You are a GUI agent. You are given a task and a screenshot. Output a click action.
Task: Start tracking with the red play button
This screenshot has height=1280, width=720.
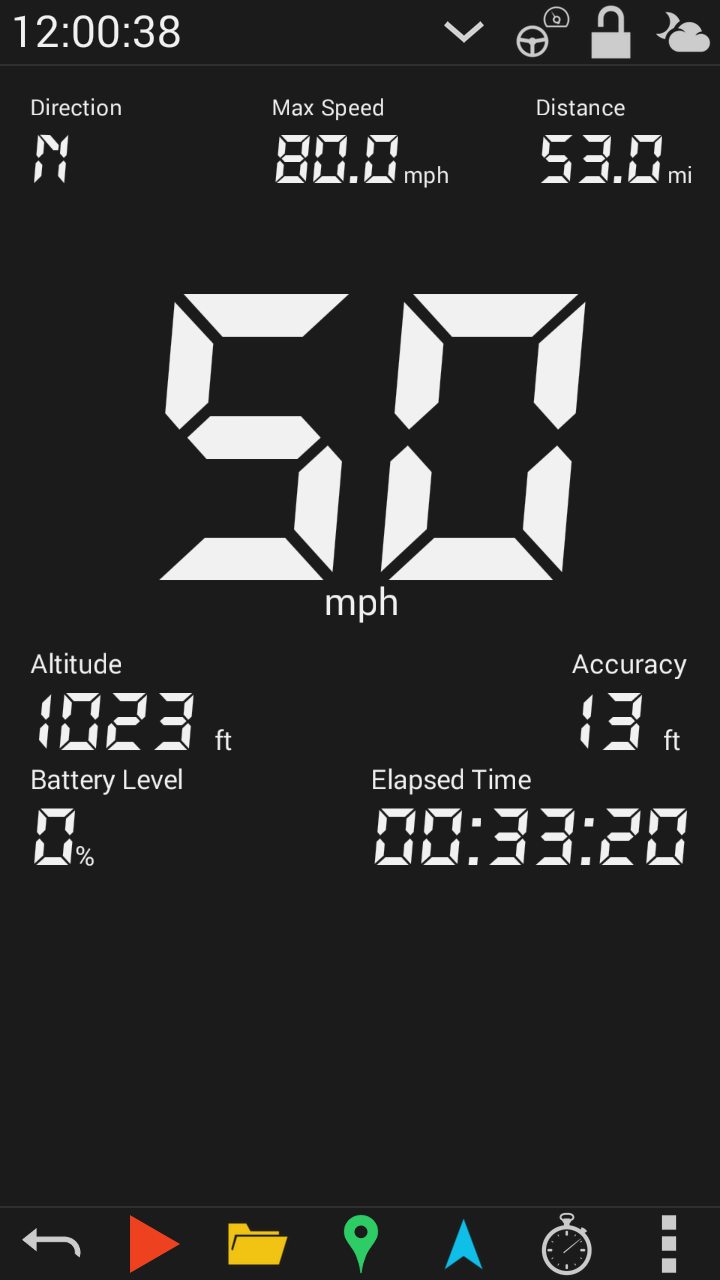154,1244
